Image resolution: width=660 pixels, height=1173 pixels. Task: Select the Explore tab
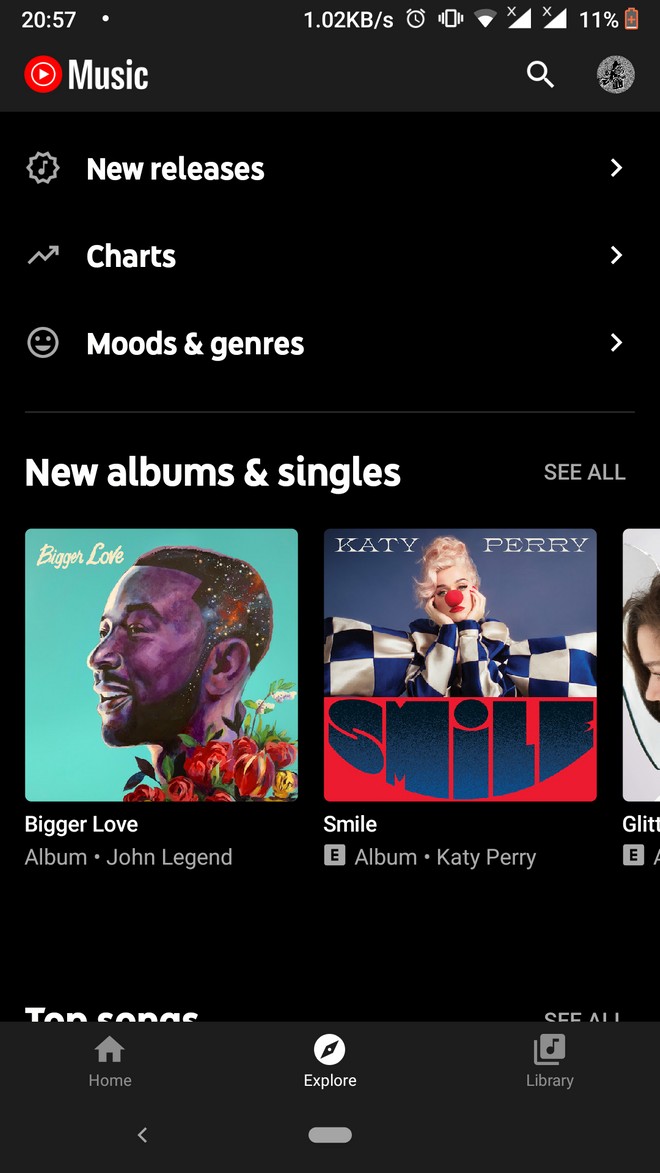coord(330,1062)
